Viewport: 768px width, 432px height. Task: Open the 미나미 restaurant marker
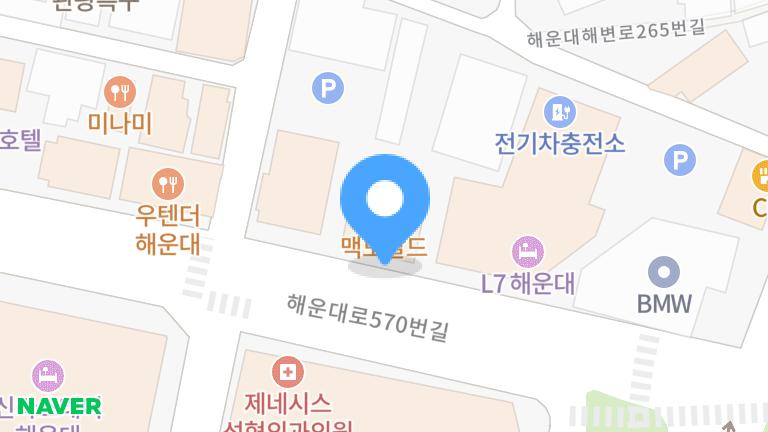(x=119, y=93)
